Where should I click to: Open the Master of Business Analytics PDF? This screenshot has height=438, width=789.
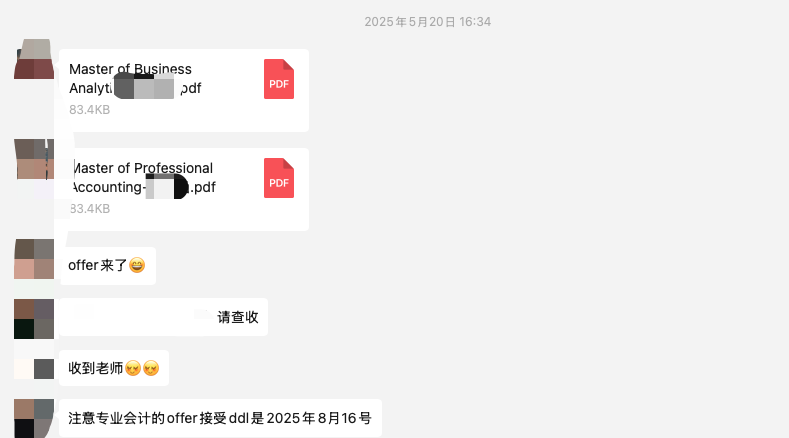183,89
